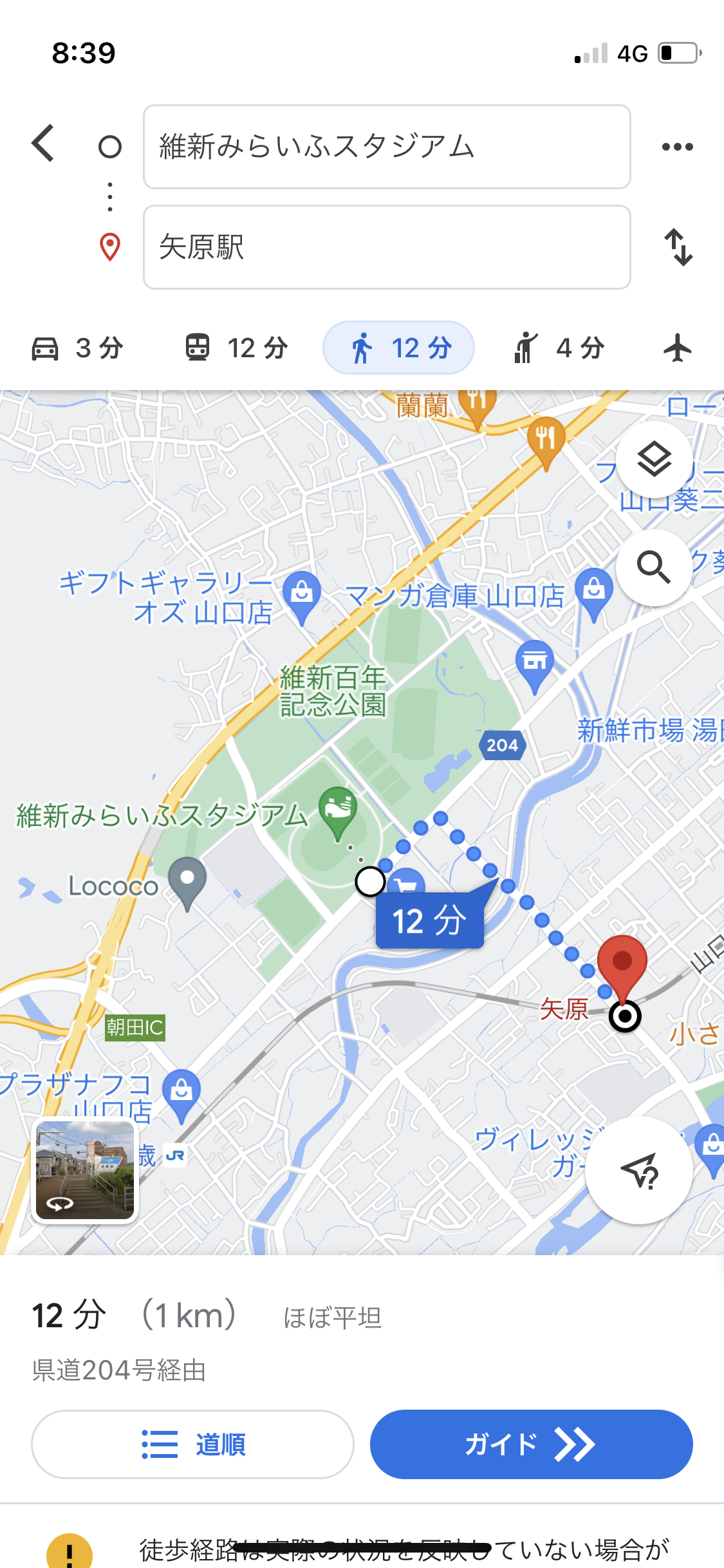Switch to driving mode, 3 分
Image resolution: width=724 pixels, height=1568 pixels.
point(77,348)
